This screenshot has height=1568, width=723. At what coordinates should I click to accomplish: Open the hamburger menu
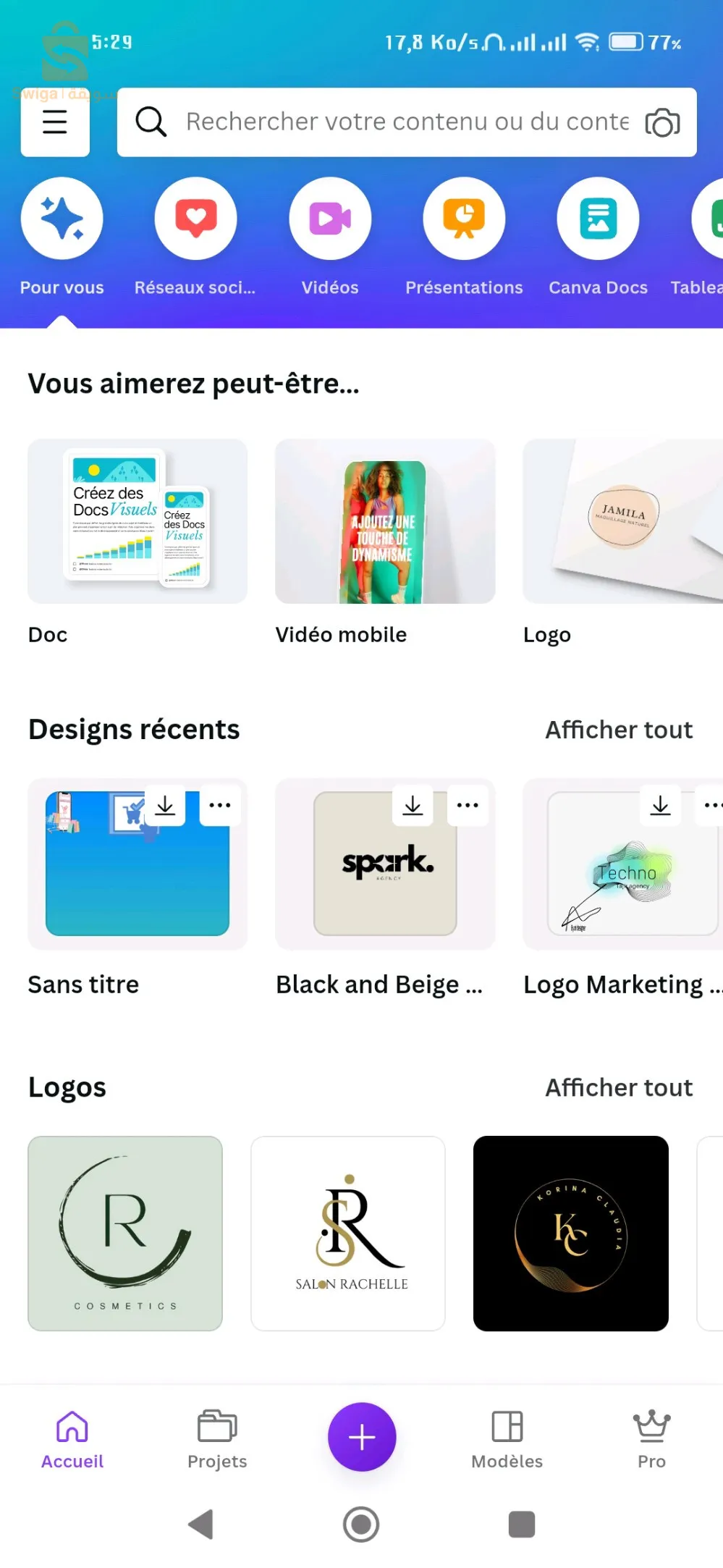[x=55, y=122]
